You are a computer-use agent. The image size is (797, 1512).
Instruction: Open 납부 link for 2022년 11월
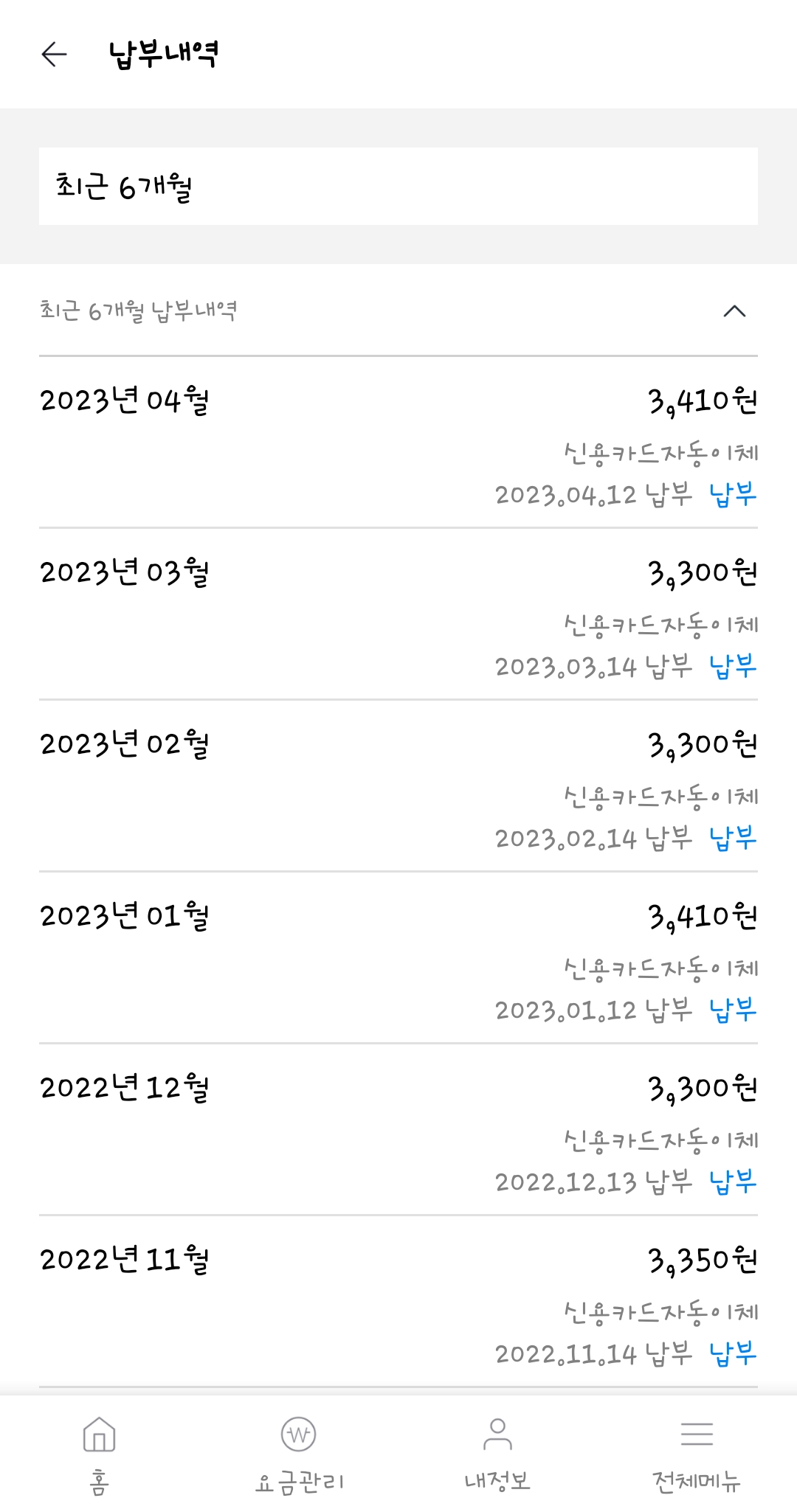(733, 1353)
